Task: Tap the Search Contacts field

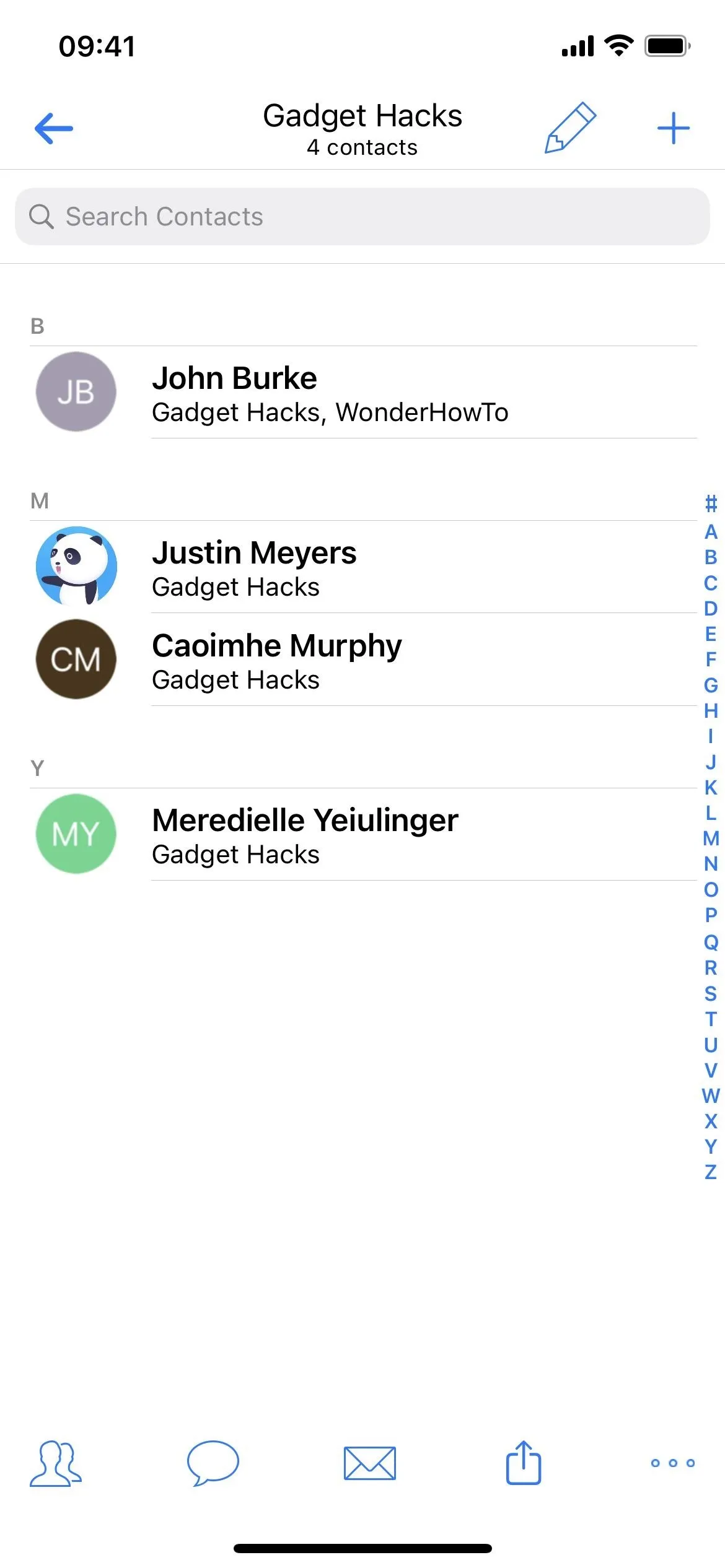Action: pos(362,217)
